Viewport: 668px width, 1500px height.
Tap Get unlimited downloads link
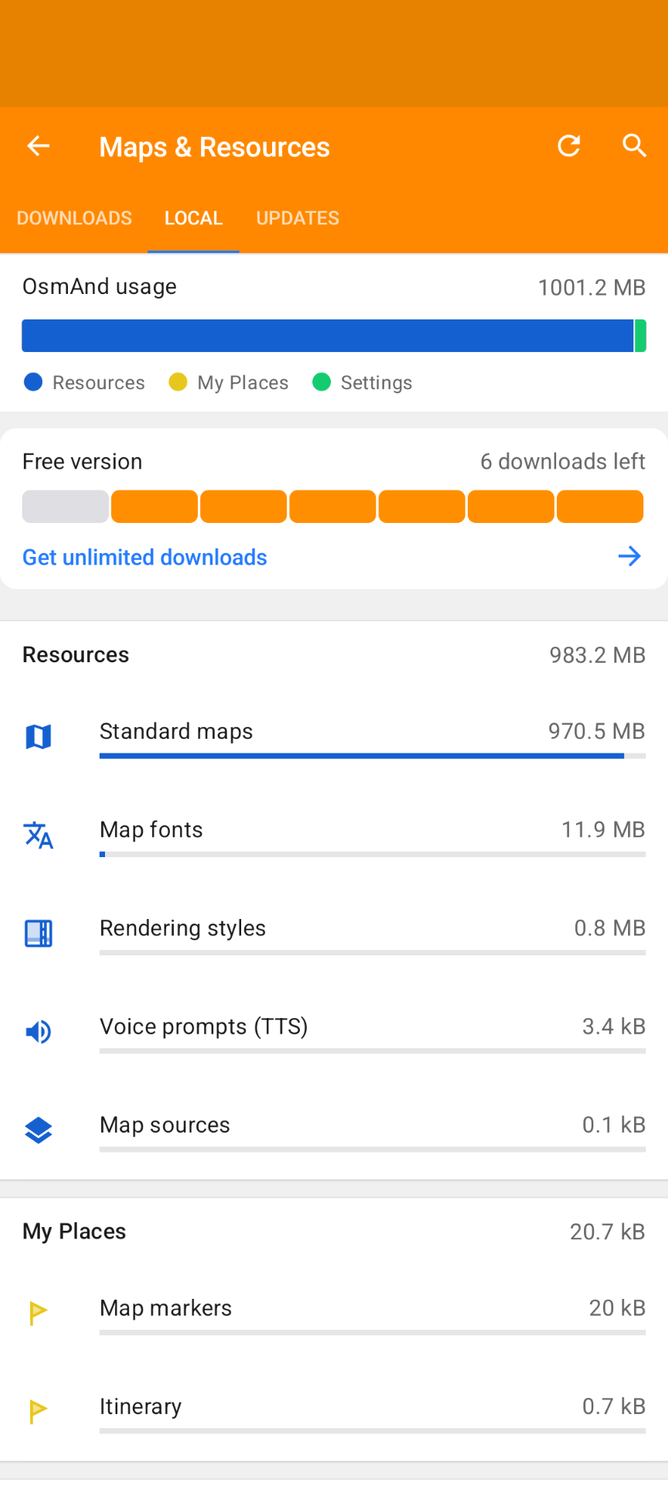pos(144,557)
